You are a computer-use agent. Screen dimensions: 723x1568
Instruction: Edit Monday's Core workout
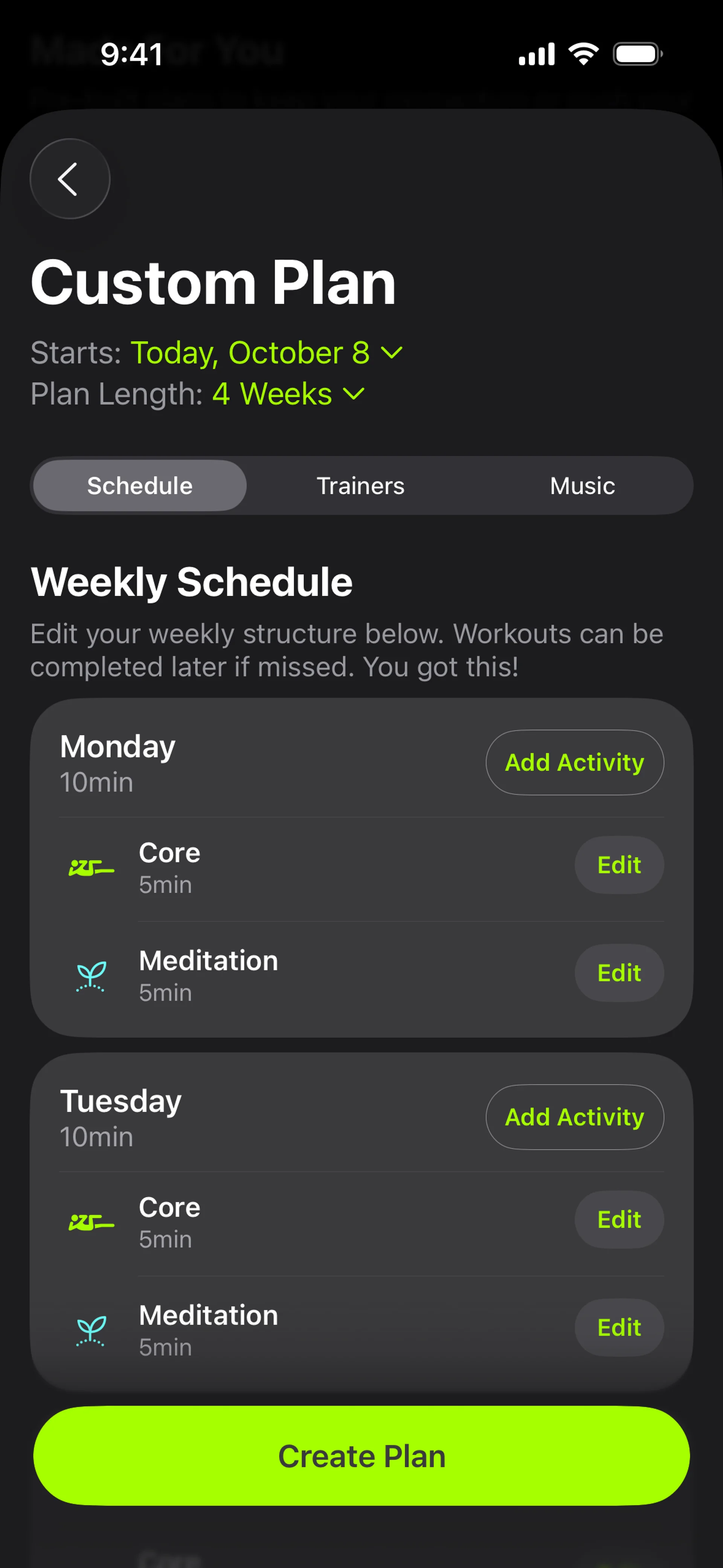[x=618, y=865]
